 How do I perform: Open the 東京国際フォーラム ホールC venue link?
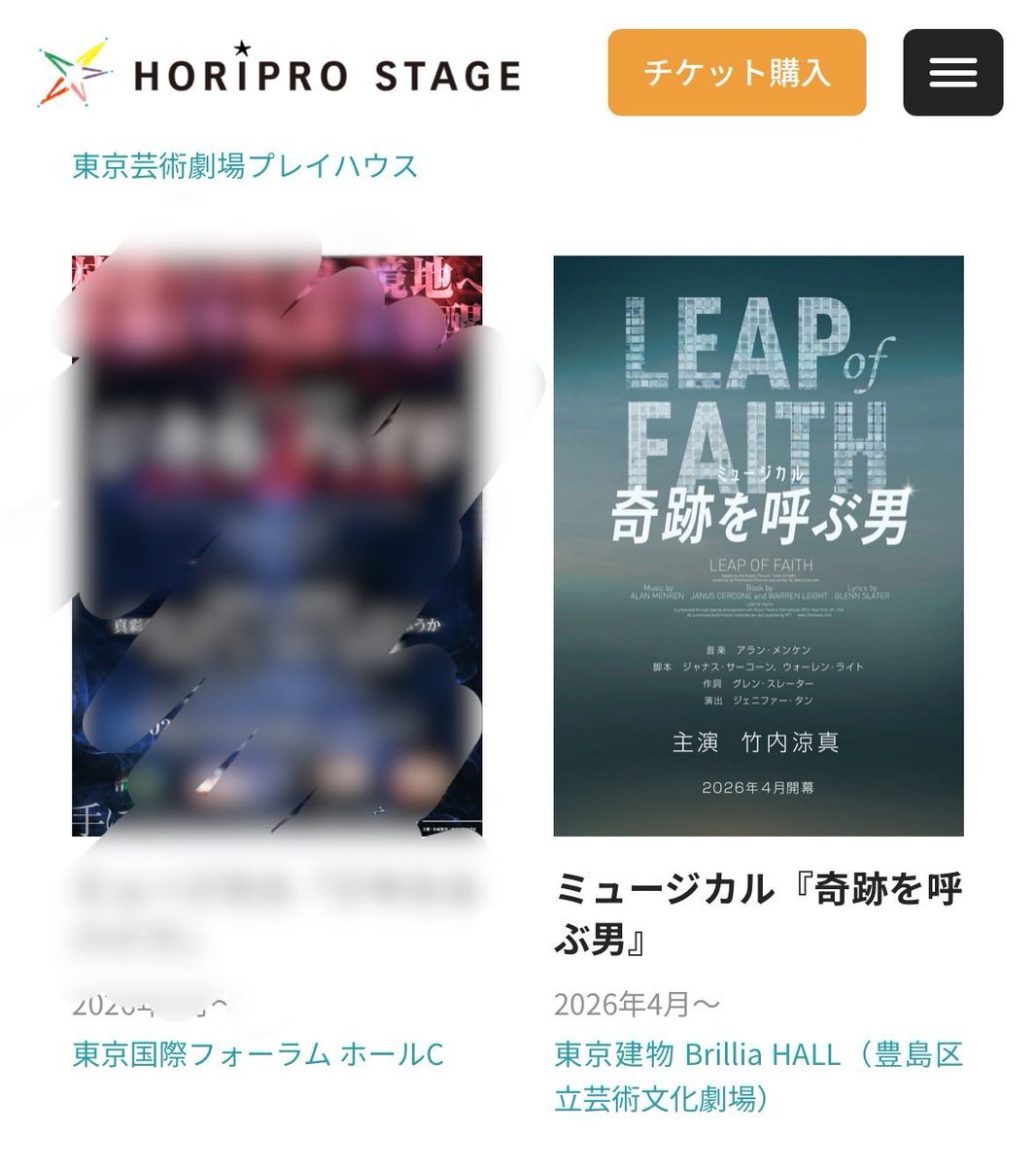click(259, 1054)
